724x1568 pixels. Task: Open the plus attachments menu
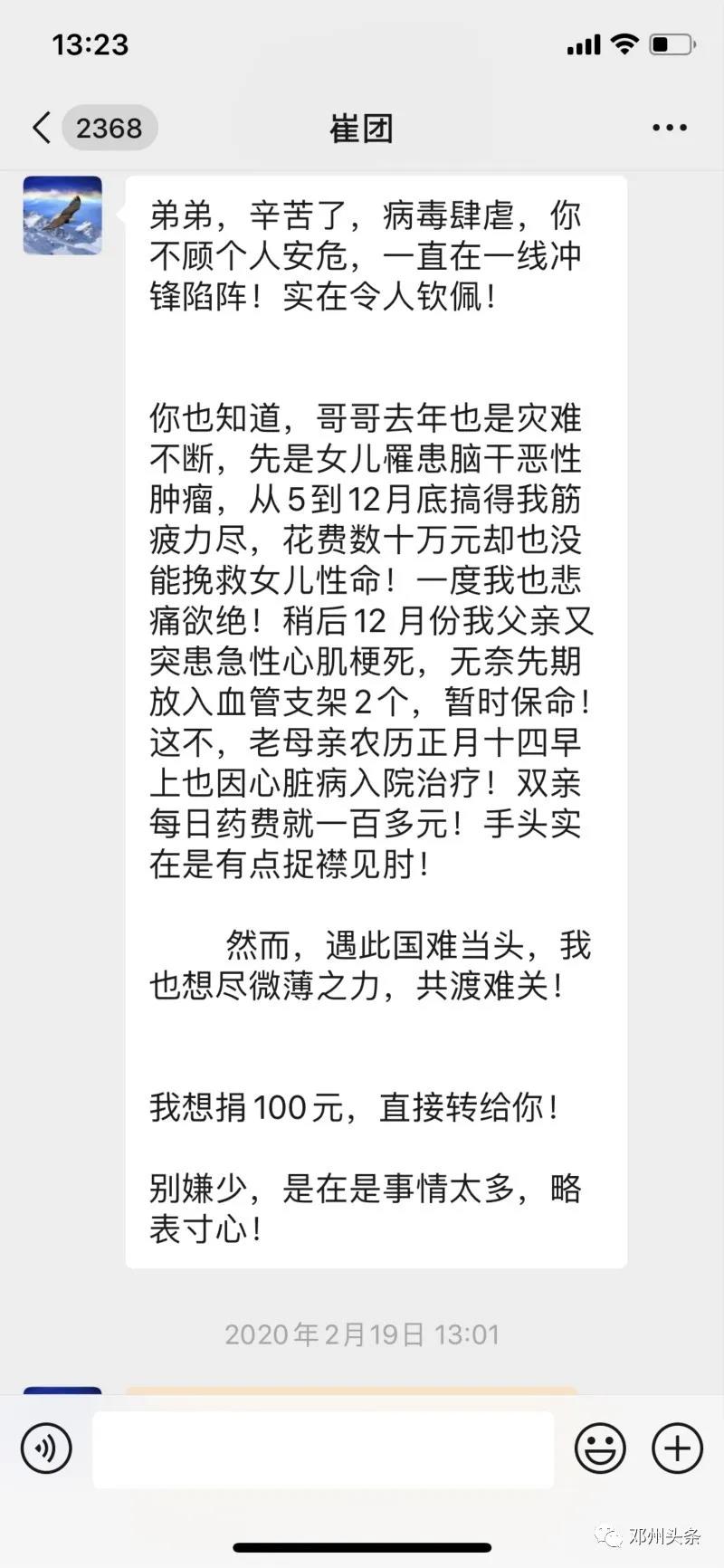677,1448
